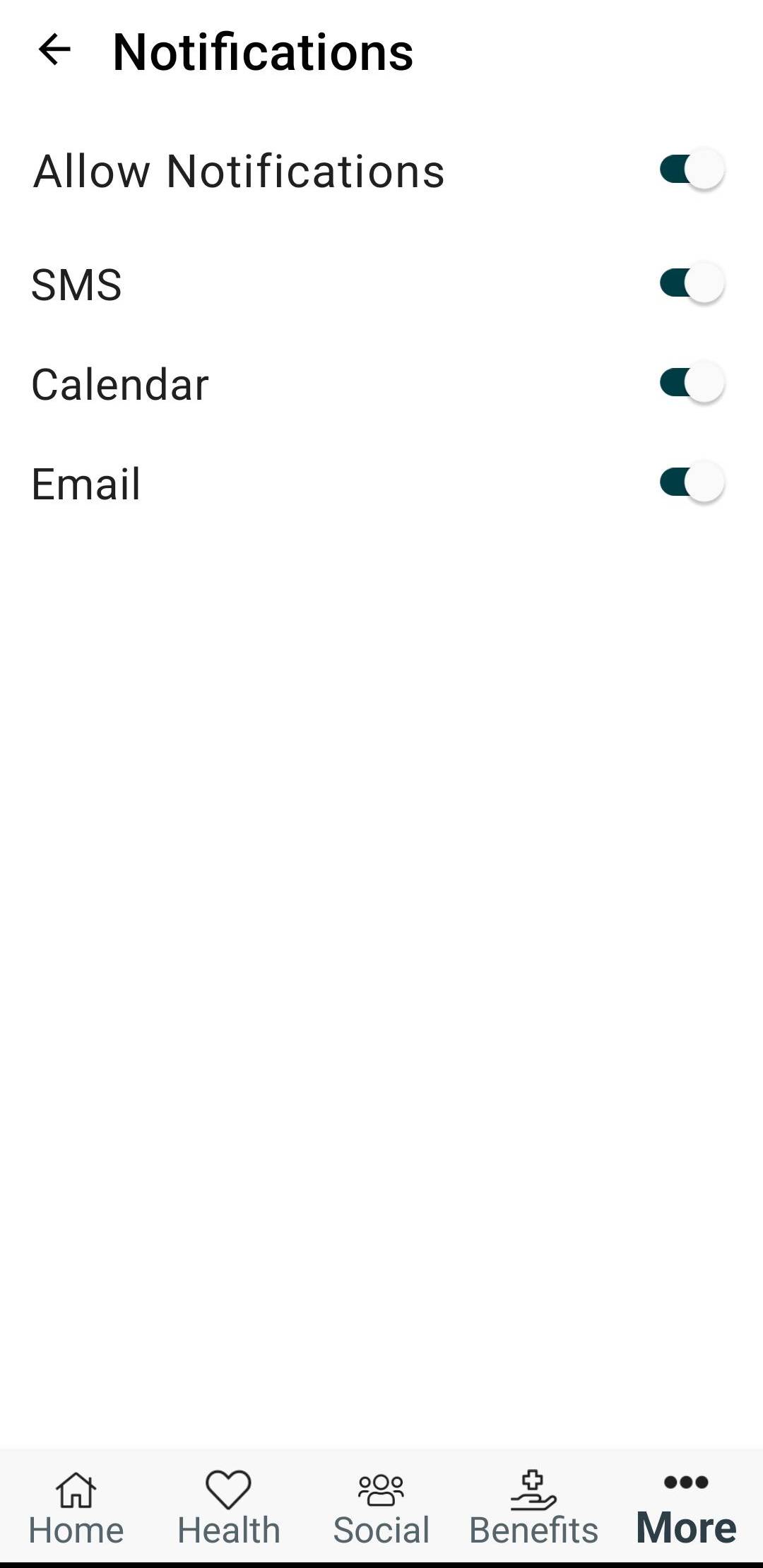763x1568 pixels.
Task: Click the Calendar label
Action: (120, 382)
